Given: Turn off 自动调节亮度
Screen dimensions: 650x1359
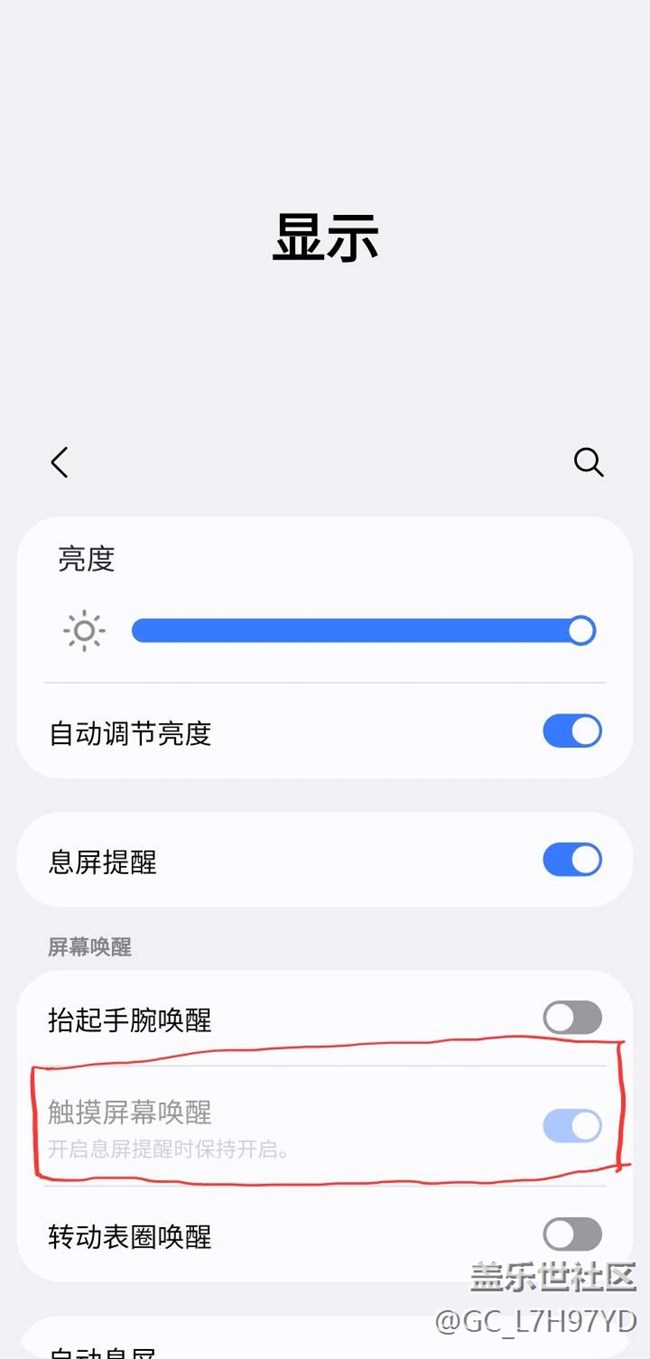Looking at the screenshot, I should [572, 731].
